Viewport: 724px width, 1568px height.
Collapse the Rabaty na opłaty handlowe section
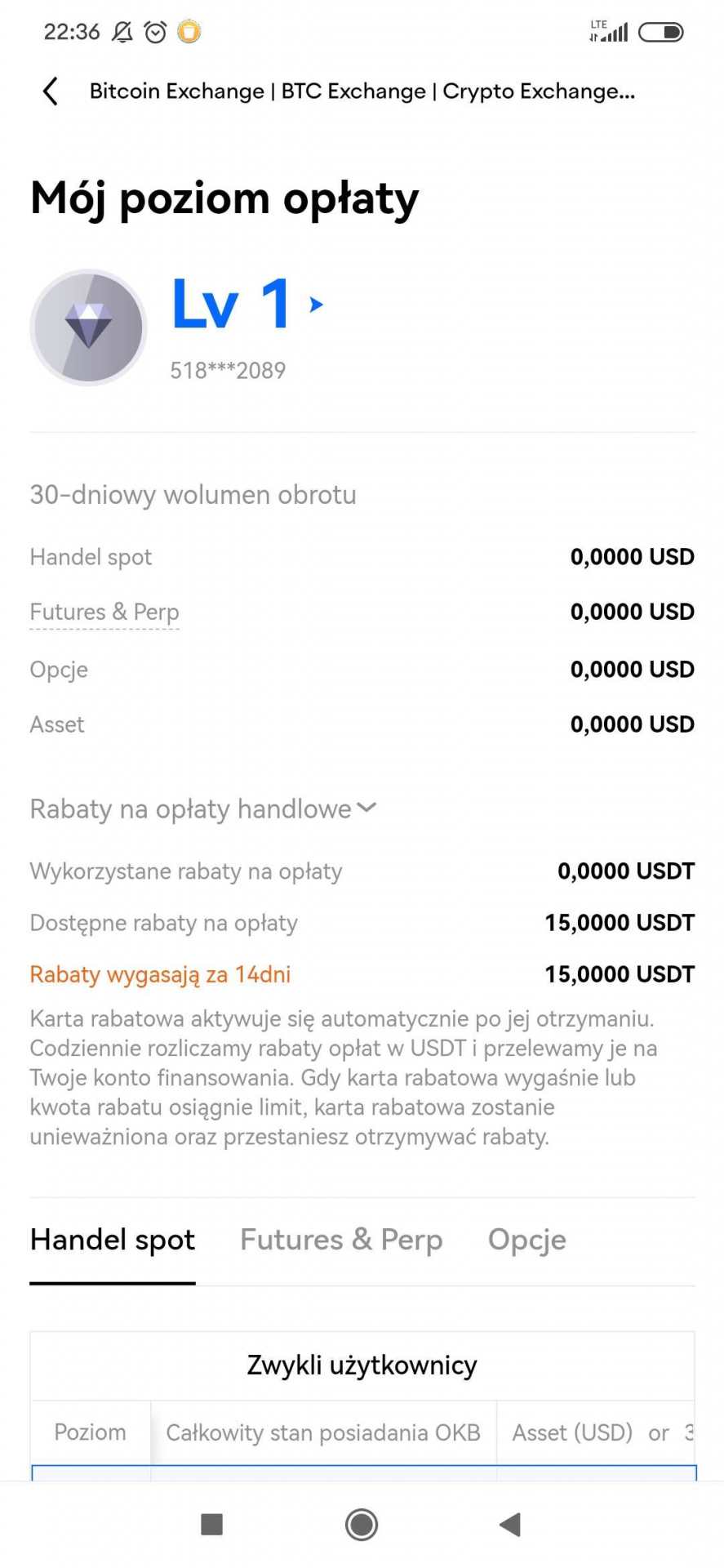(366, 808)
